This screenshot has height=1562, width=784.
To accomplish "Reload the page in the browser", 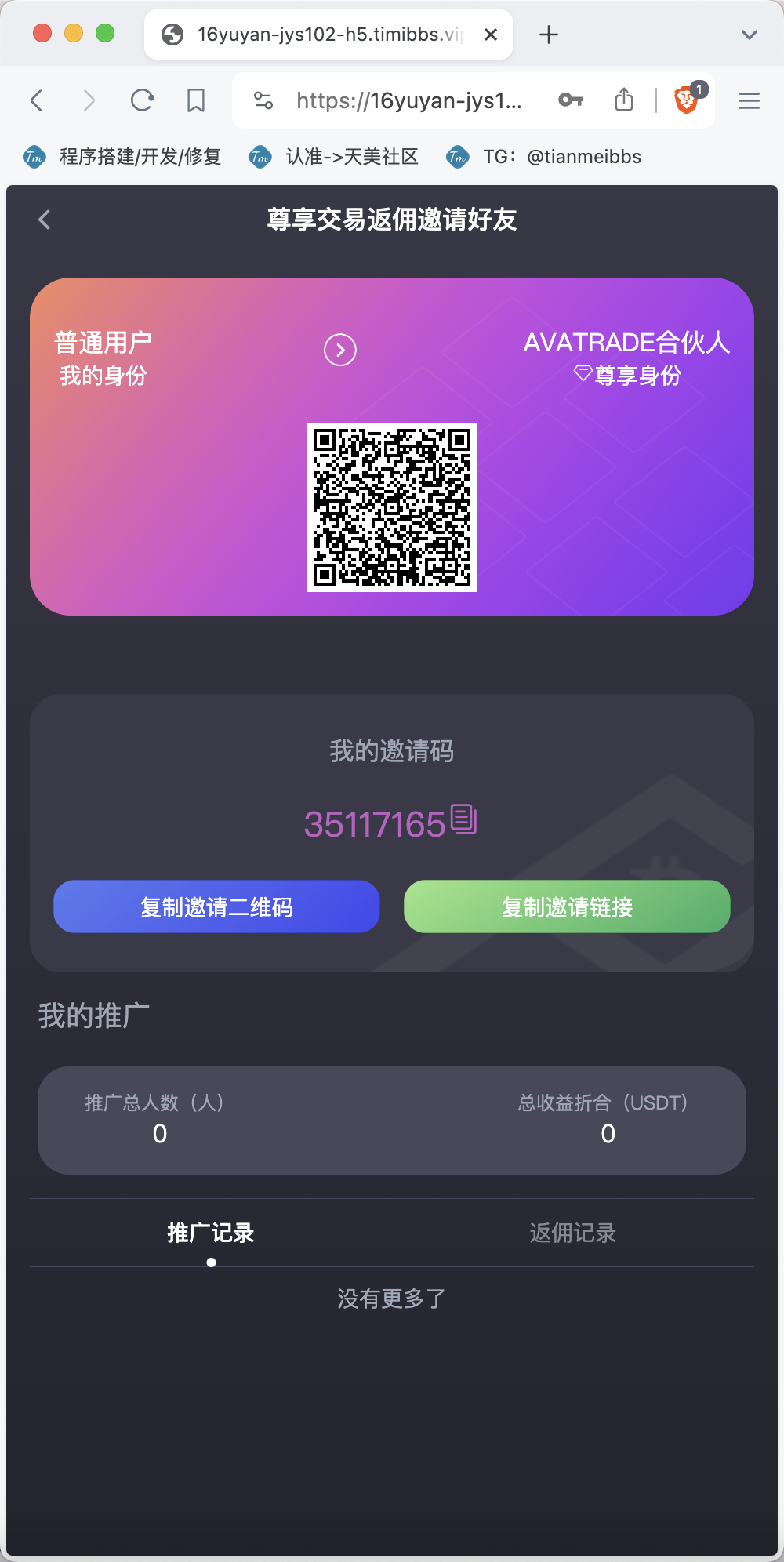I will (x=142, y=100).
